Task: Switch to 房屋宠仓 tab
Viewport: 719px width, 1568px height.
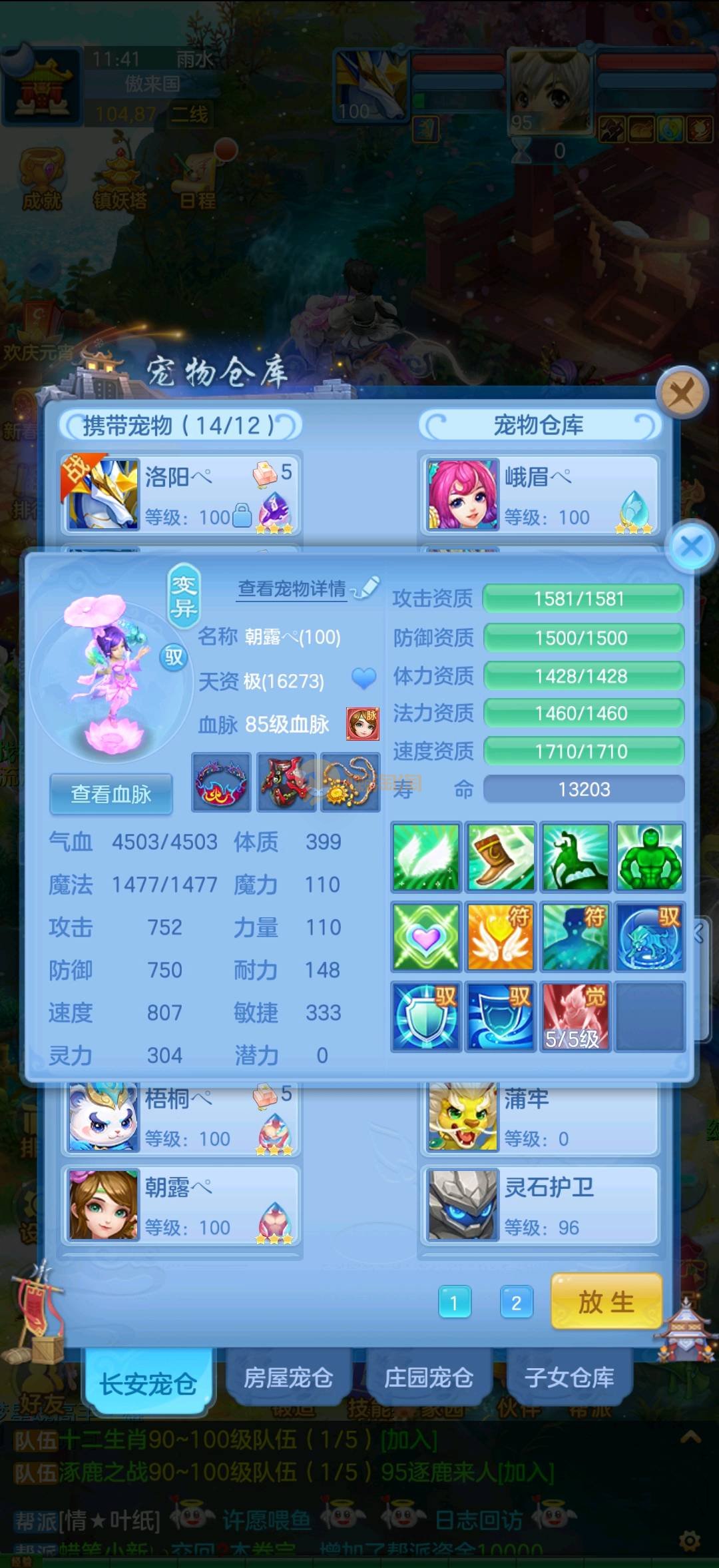Action: coord(288,1377)
